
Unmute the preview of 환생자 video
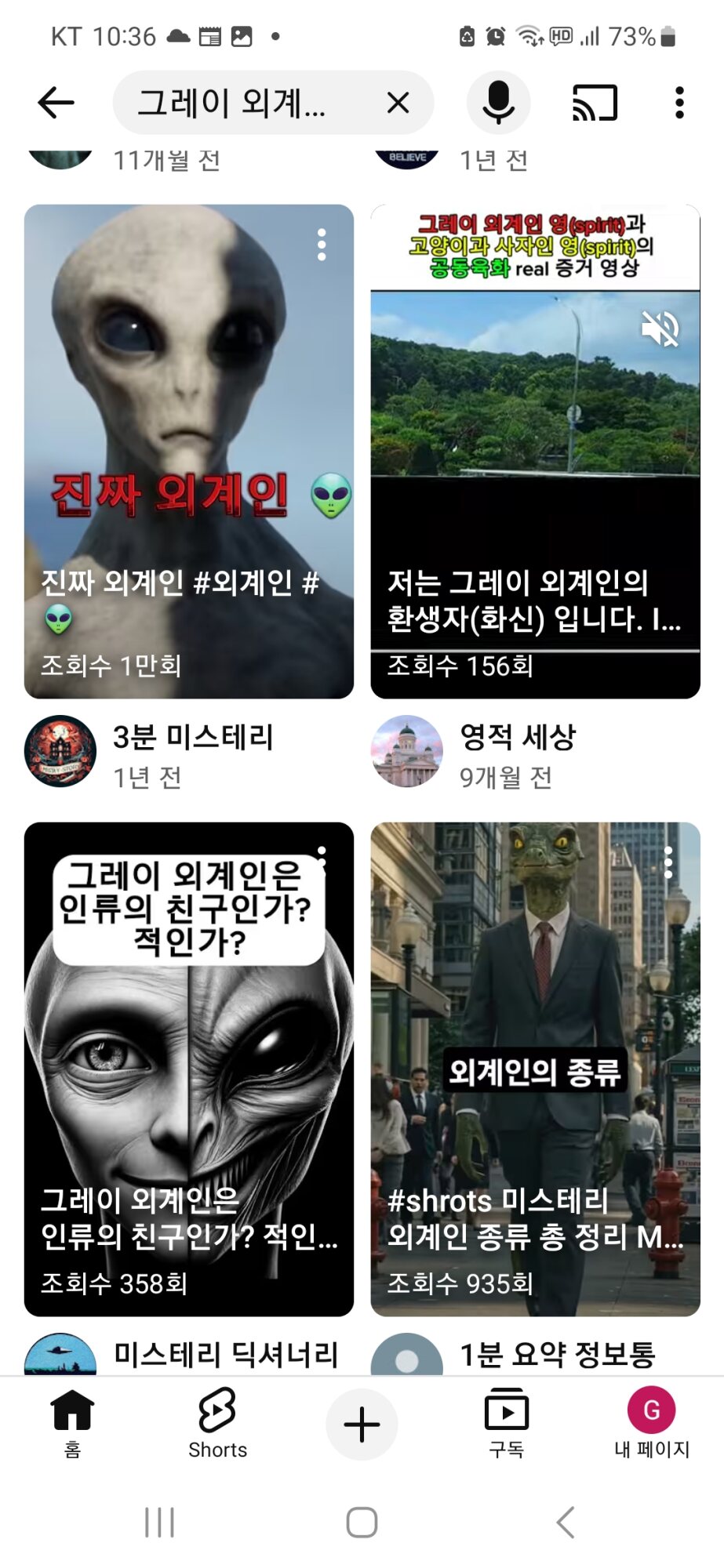pos(660,328)
